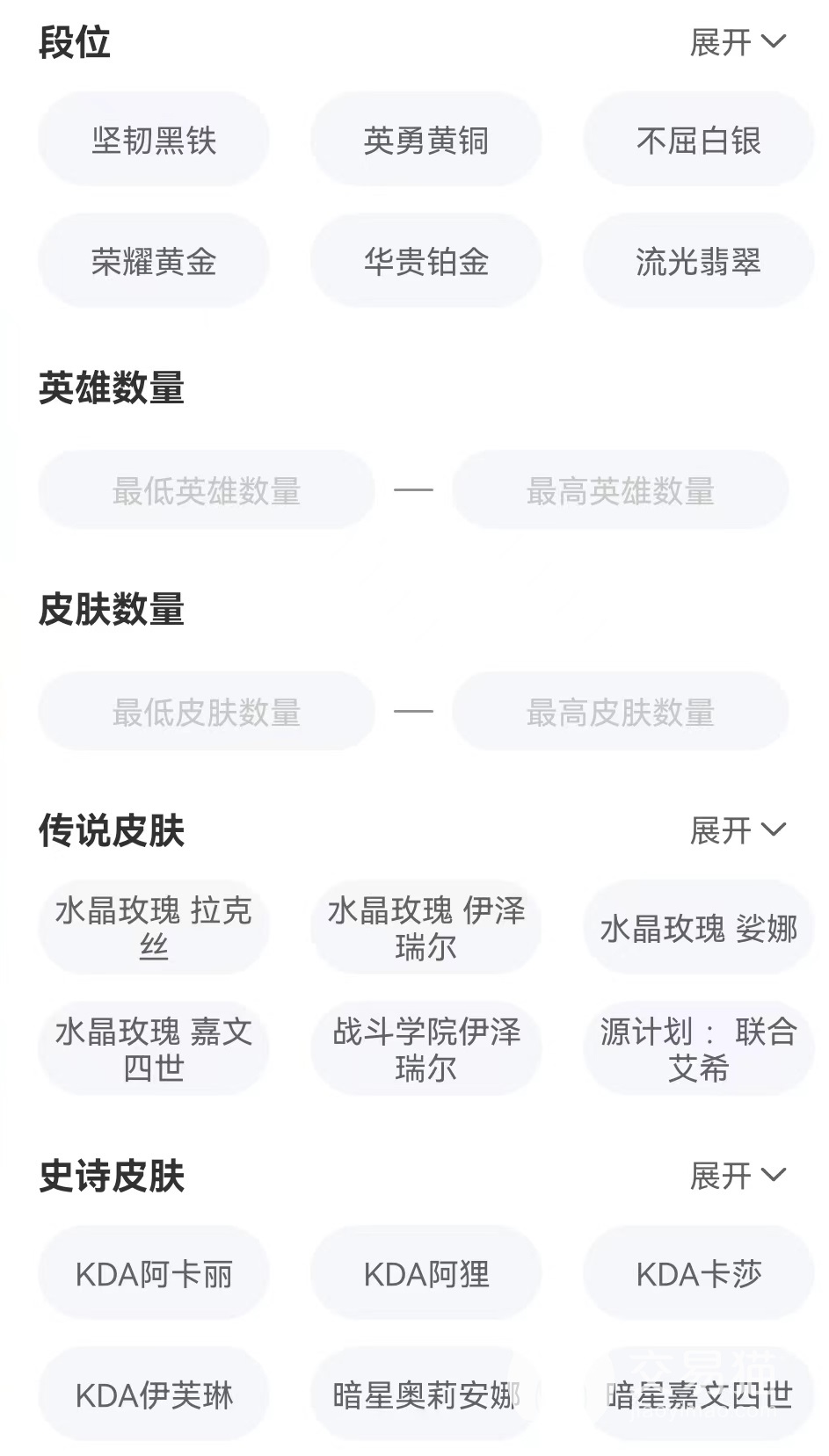The image size is (829, 1456).
Task: Tap the 流光翡翠 rank filter
Action: point(698,261)
